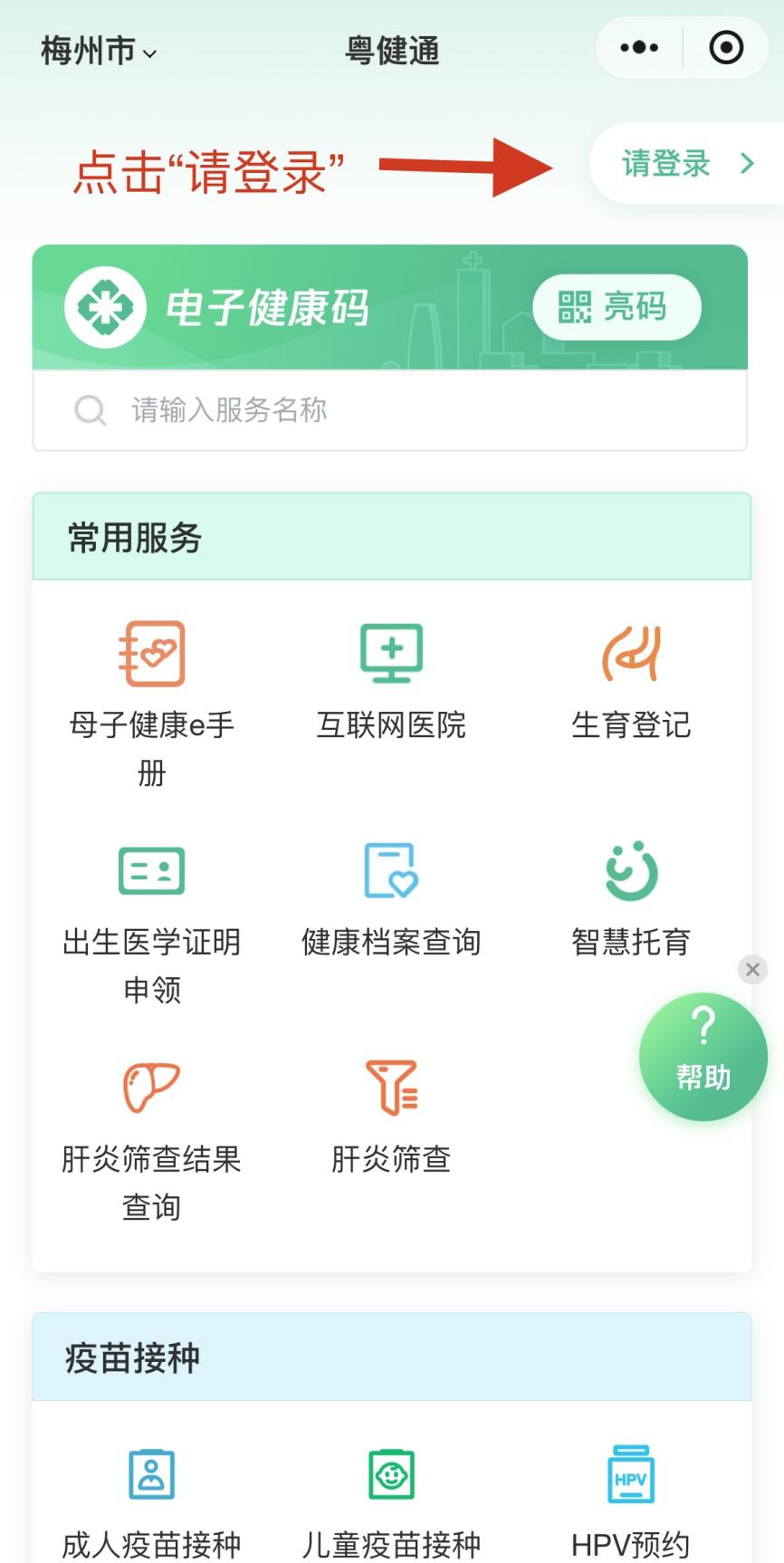784x1563 pixels.
Task: Close the mini program via circle icon
Action: click(726, 48)
